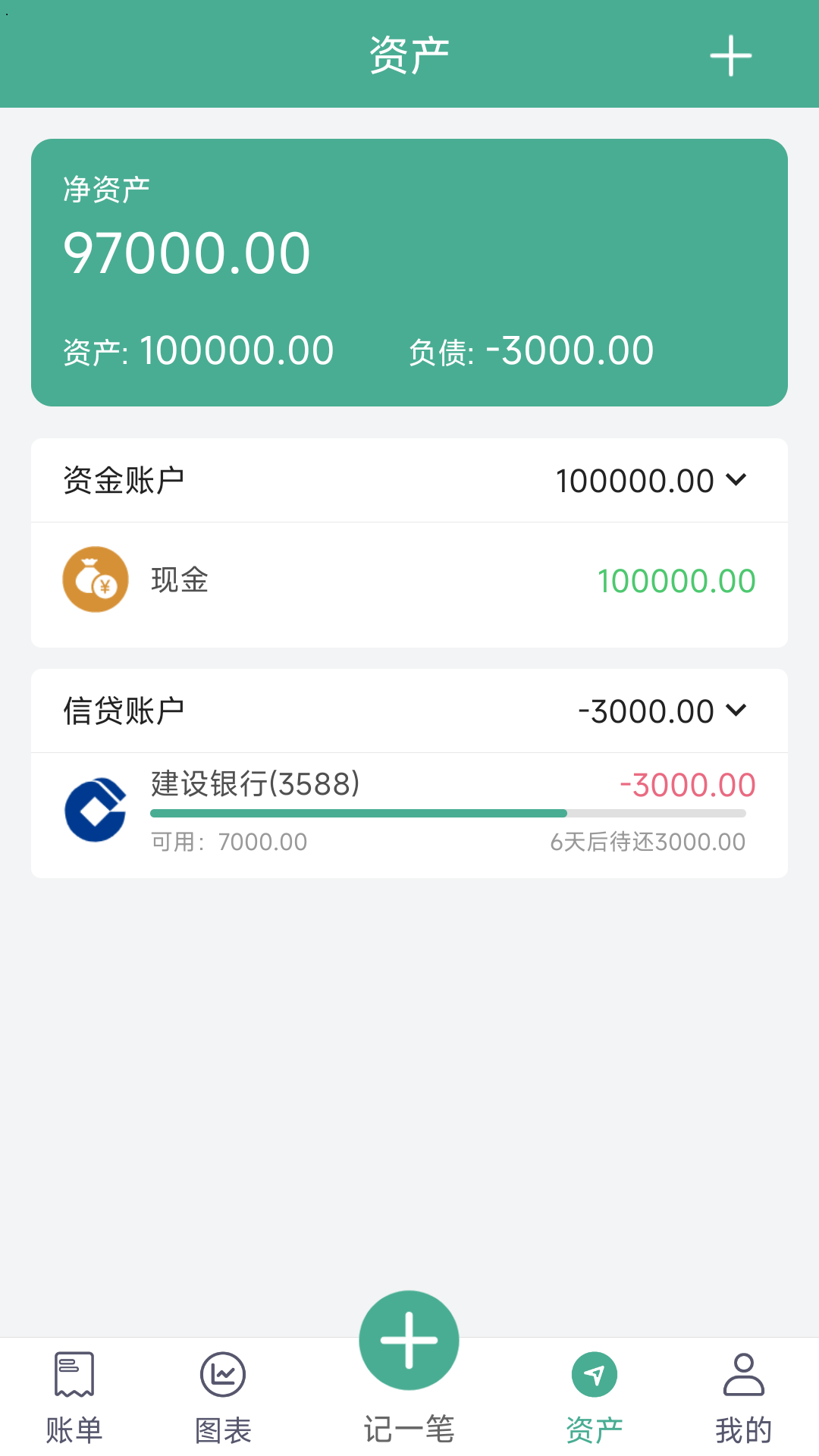The height and width of the screenshot is (1456, 819).
Task: Open the 现金 account details
Action: click(x=409, y=579)
